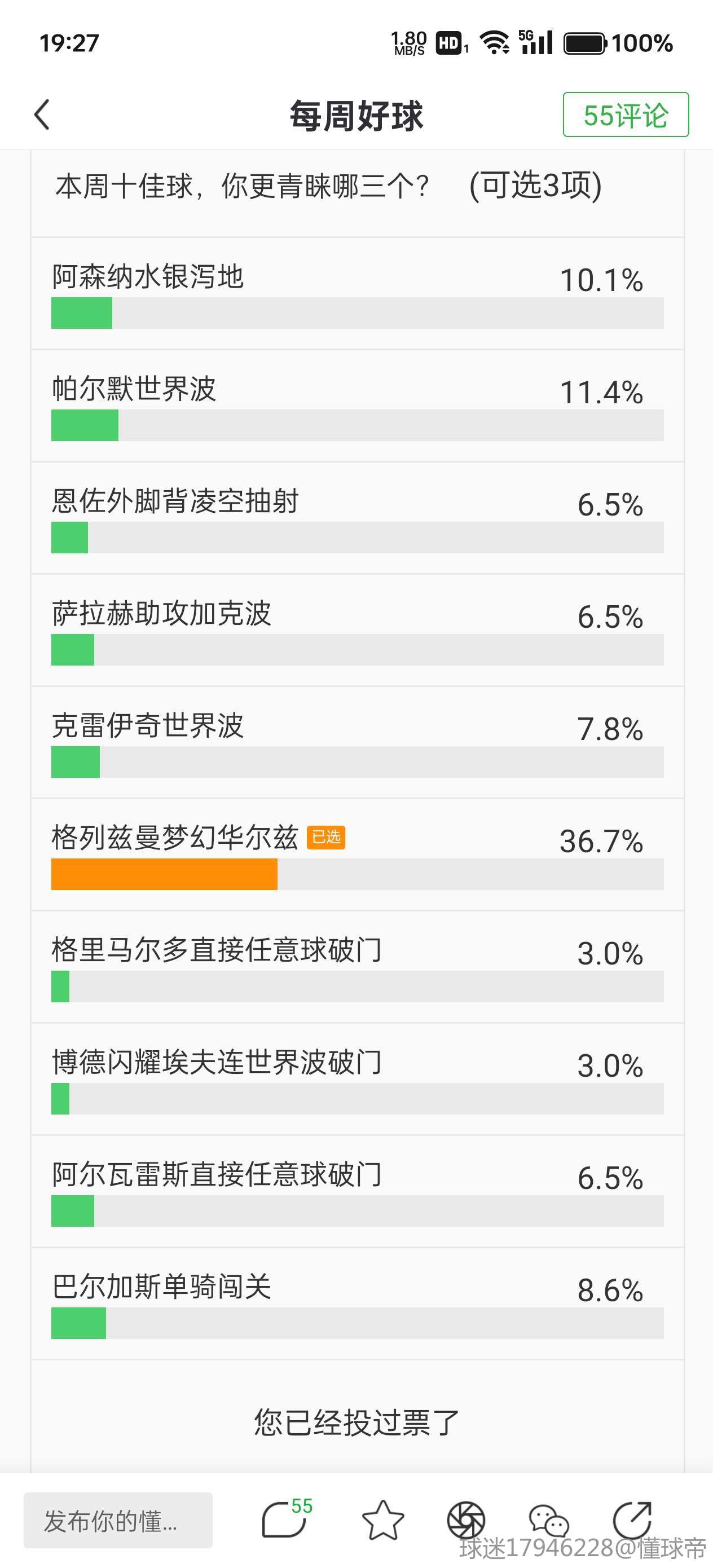
Task: Open the comment bubble icon showing 55
Action: coord(284,1519)
